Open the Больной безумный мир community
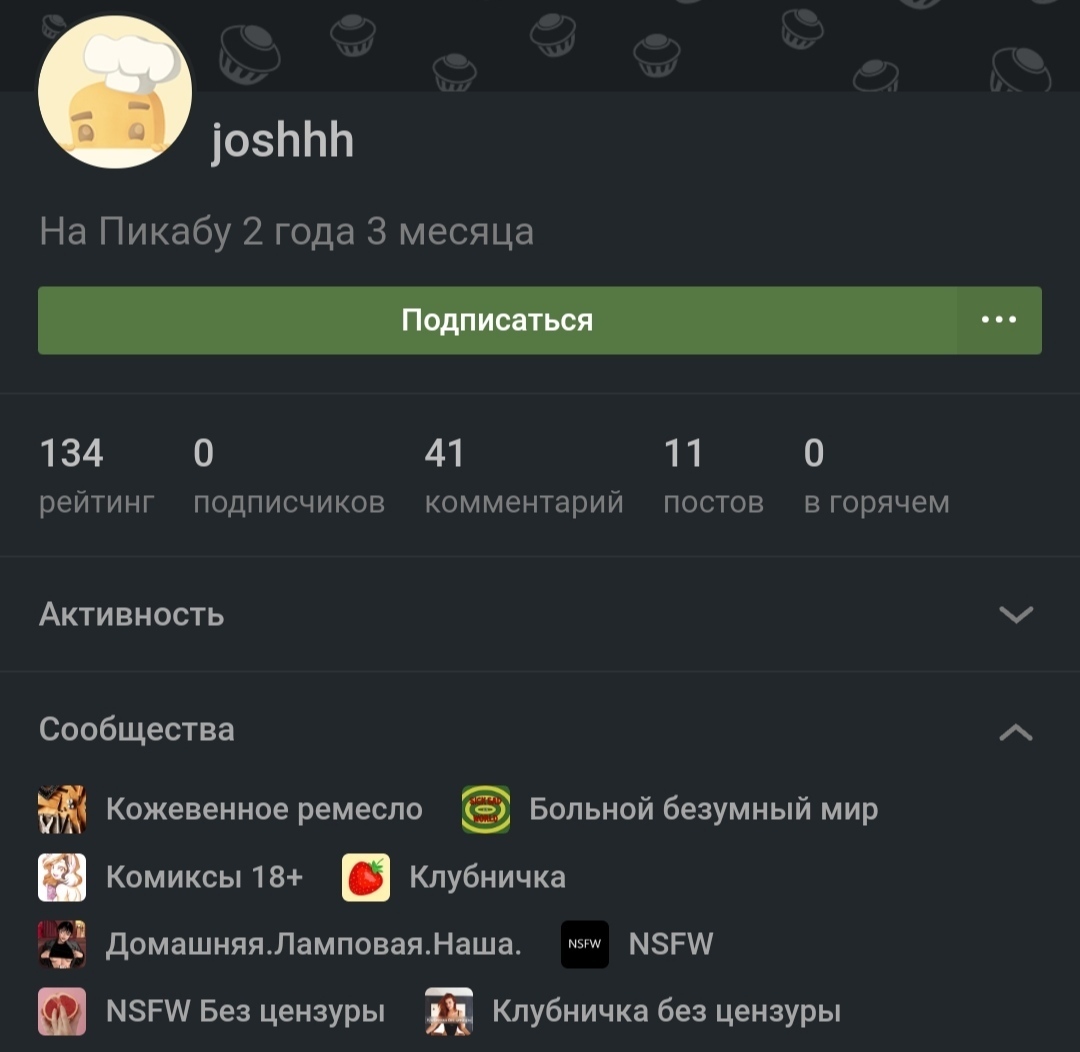The height and width of the screenshot is (1052, 1080). coord(702,809)
